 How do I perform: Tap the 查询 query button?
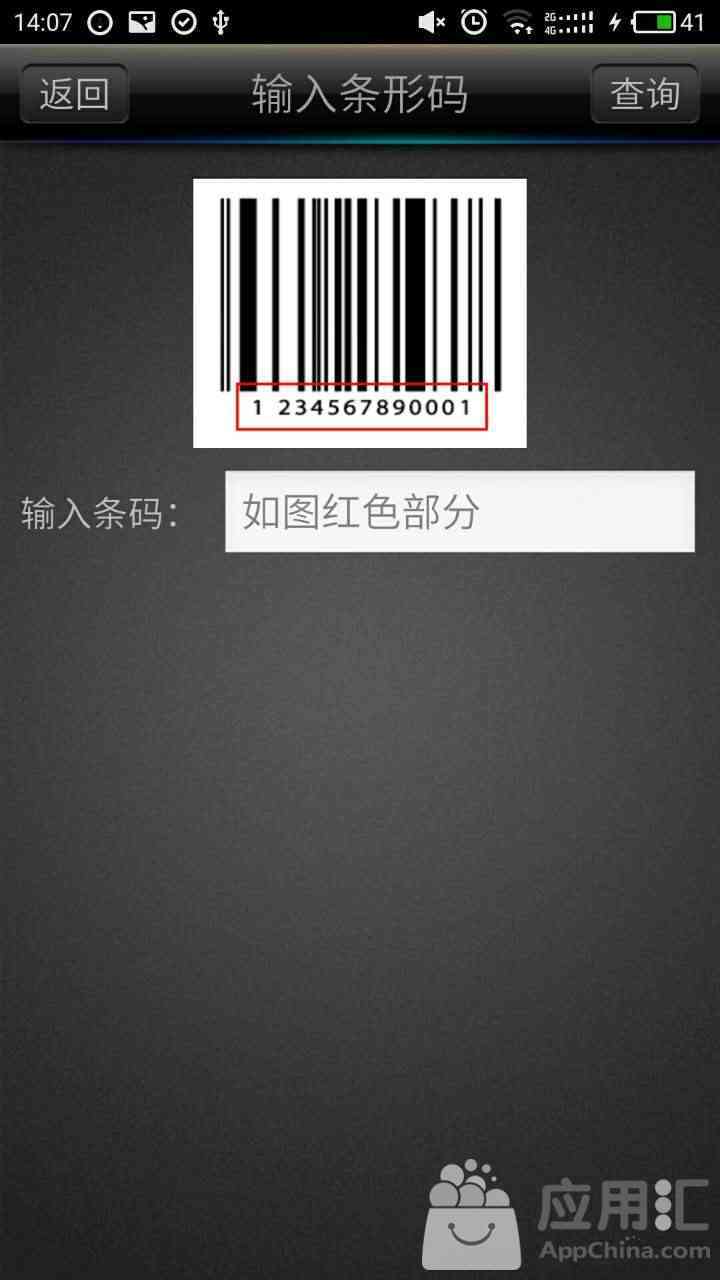click(x=645, y=94)
